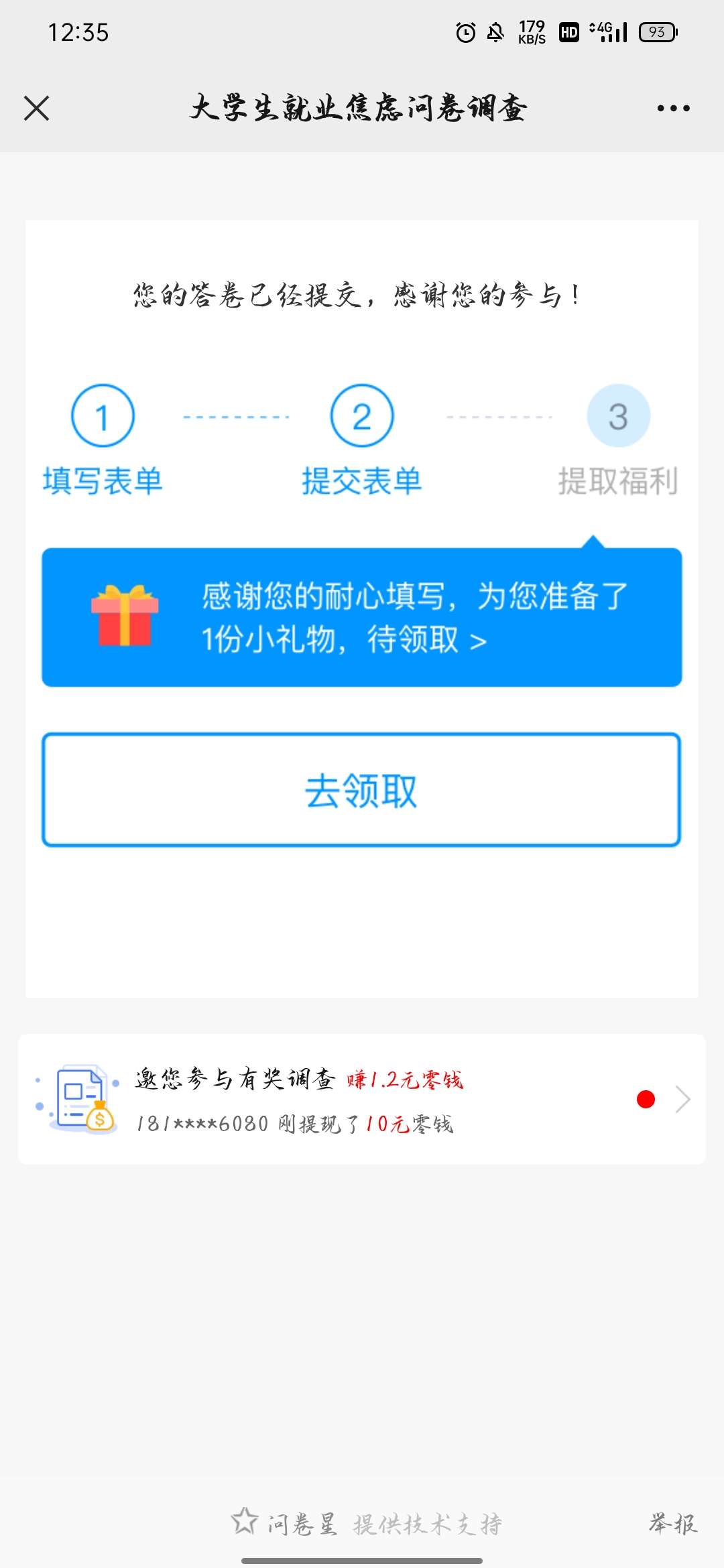This screenshot has height=1568, width=724.
Task: Open the 邀您参与有奖调查 card
Action: click(x=361, y=1100)
